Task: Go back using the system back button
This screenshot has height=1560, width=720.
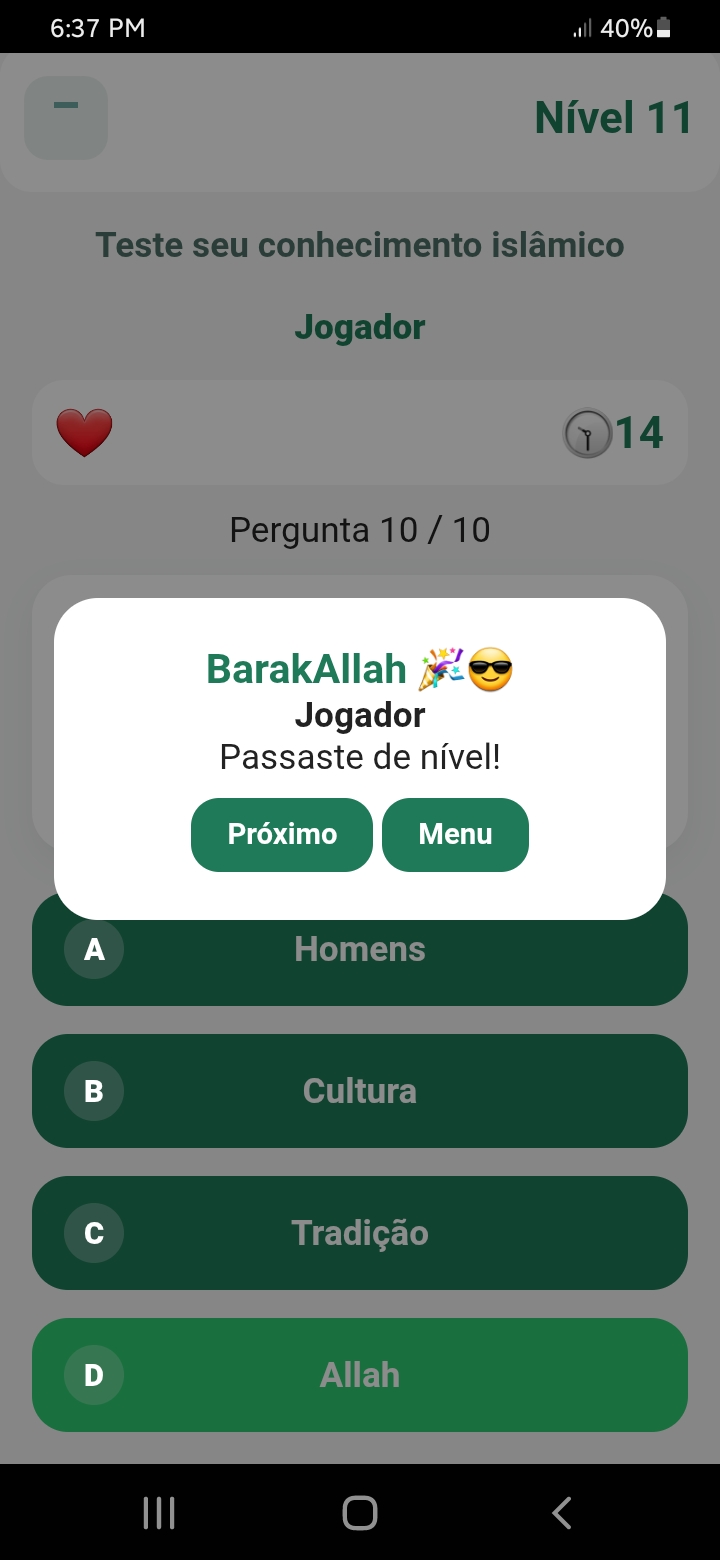Action: [562, 1512]
